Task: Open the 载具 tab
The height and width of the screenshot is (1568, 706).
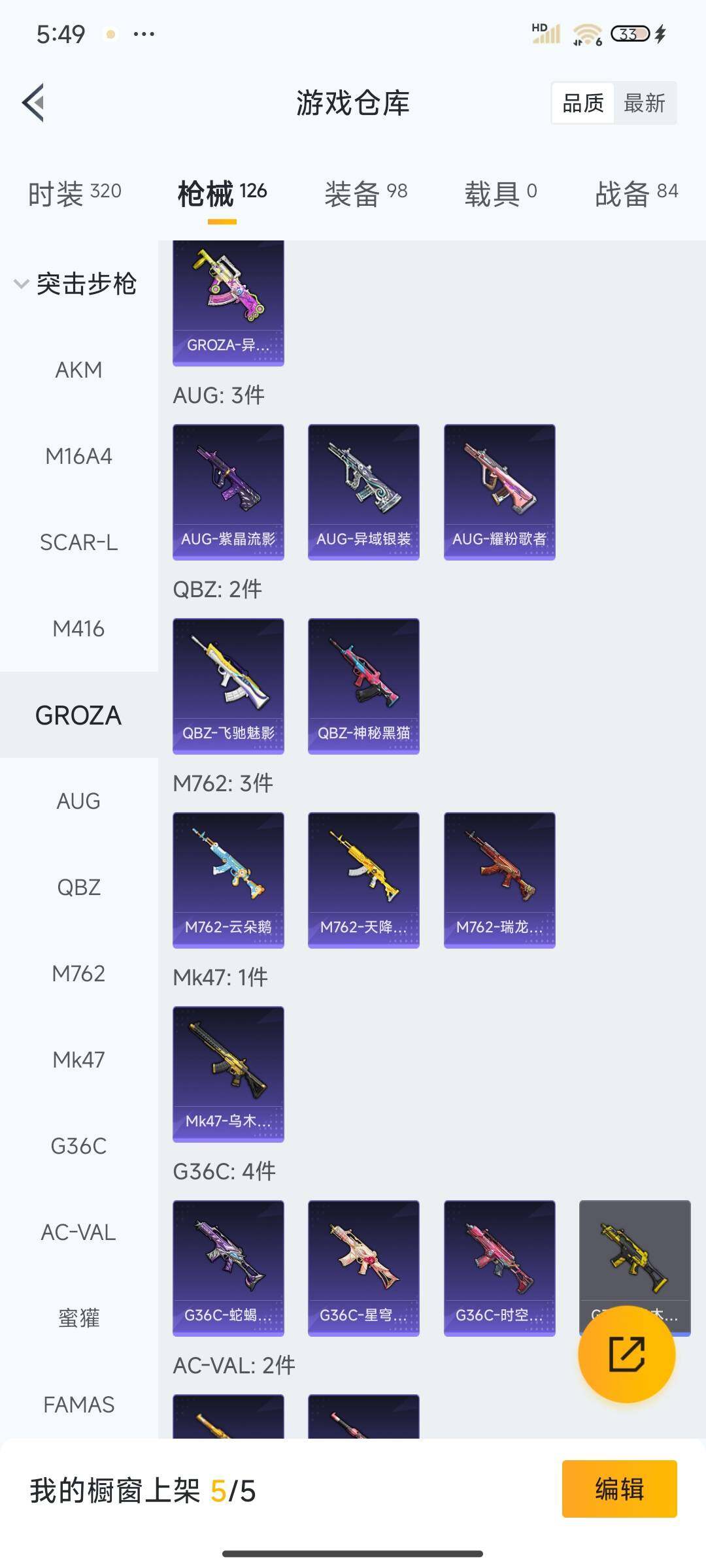Action: 501,193
